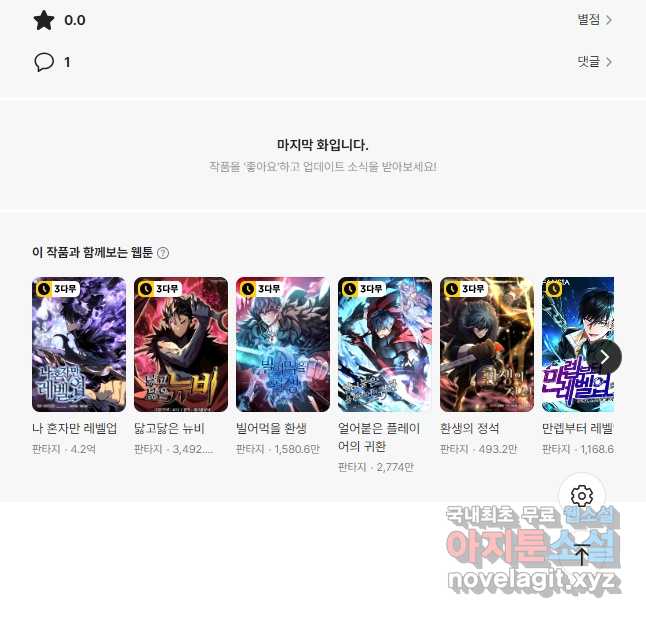Open the webtoon 환생의 정석

pos(487,345)
